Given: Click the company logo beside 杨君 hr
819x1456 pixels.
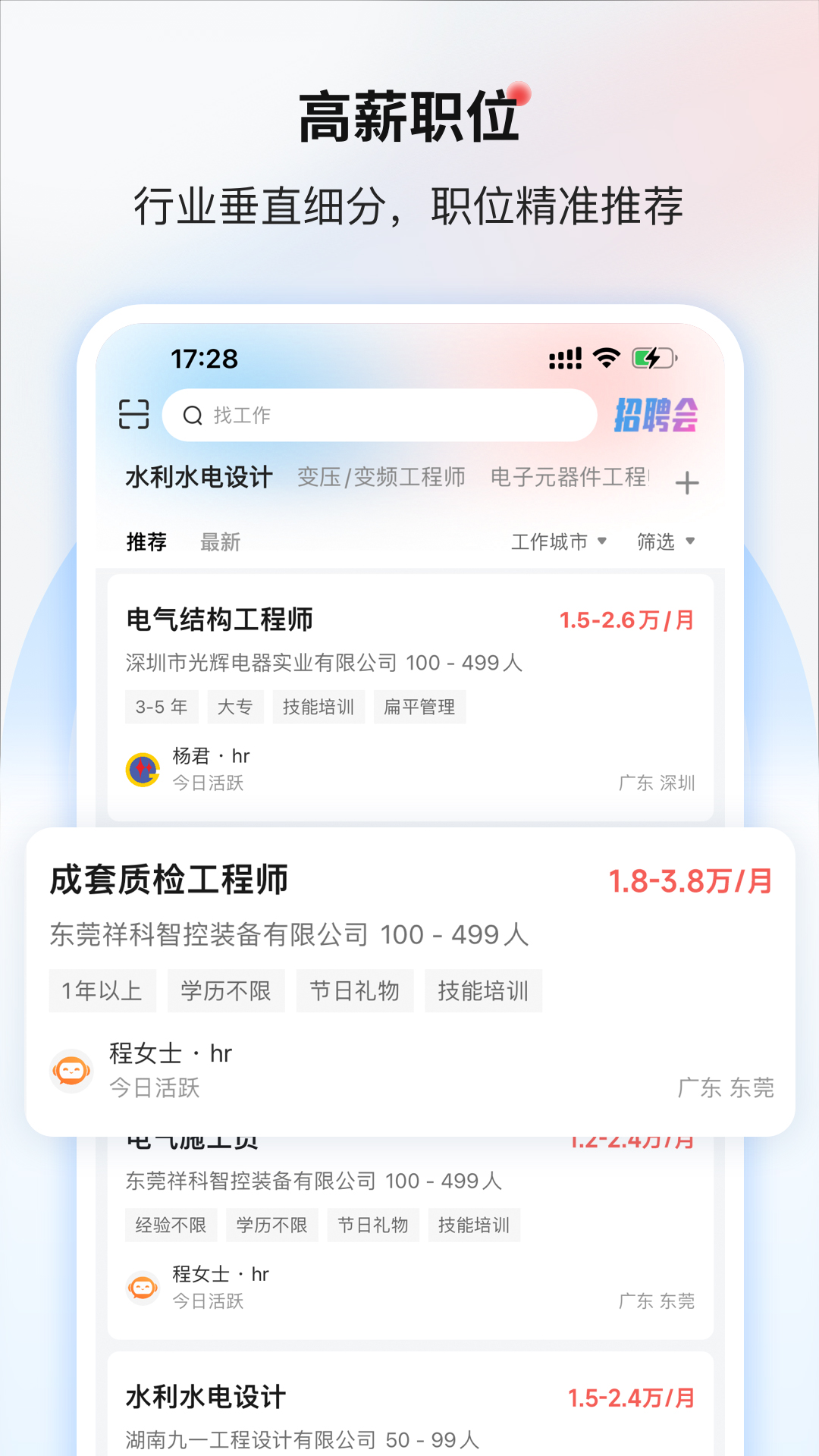Looking at the screenshot, I should point(144,769).
